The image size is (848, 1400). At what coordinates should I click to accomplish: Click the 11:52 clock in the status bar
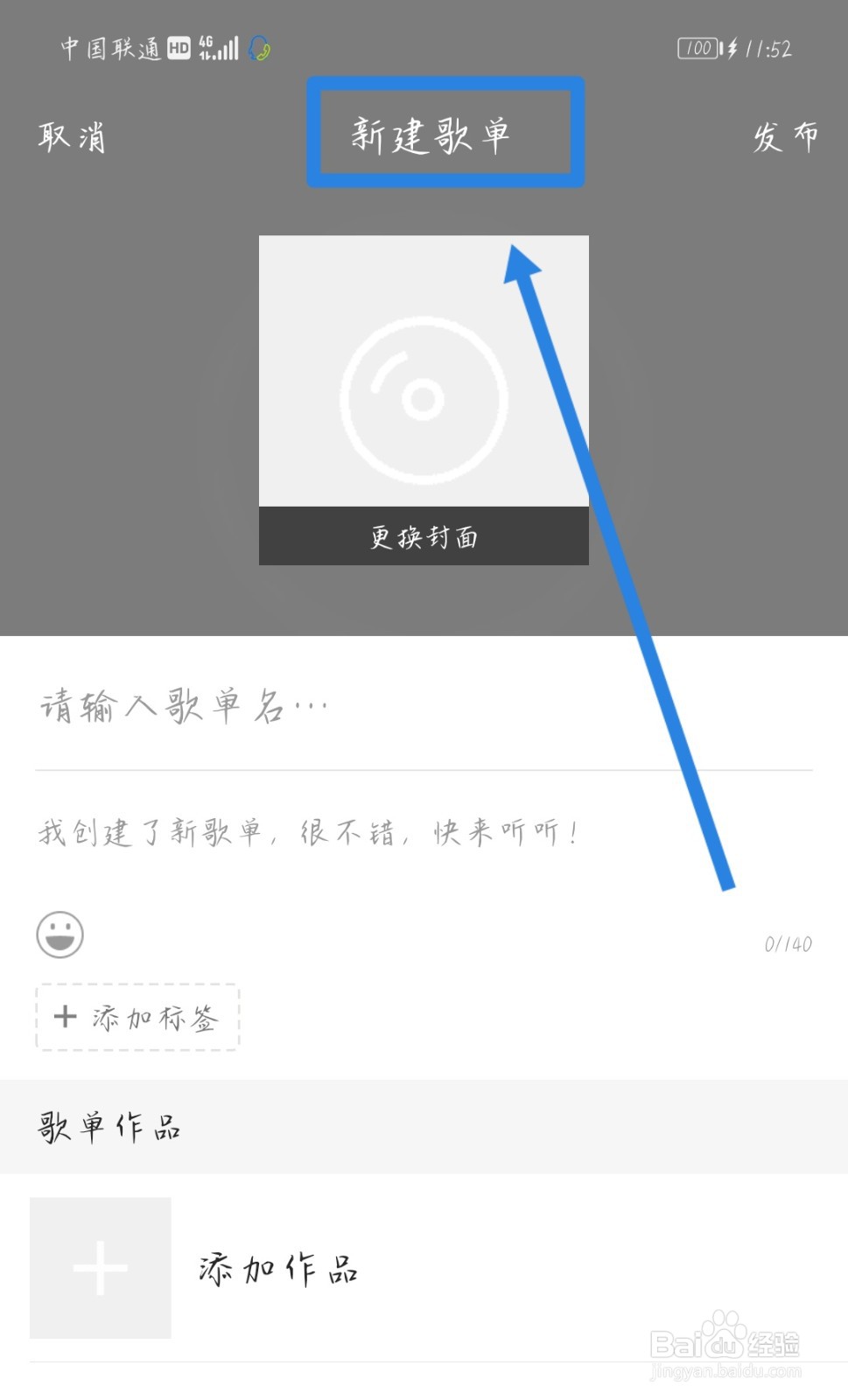(768, 48)
